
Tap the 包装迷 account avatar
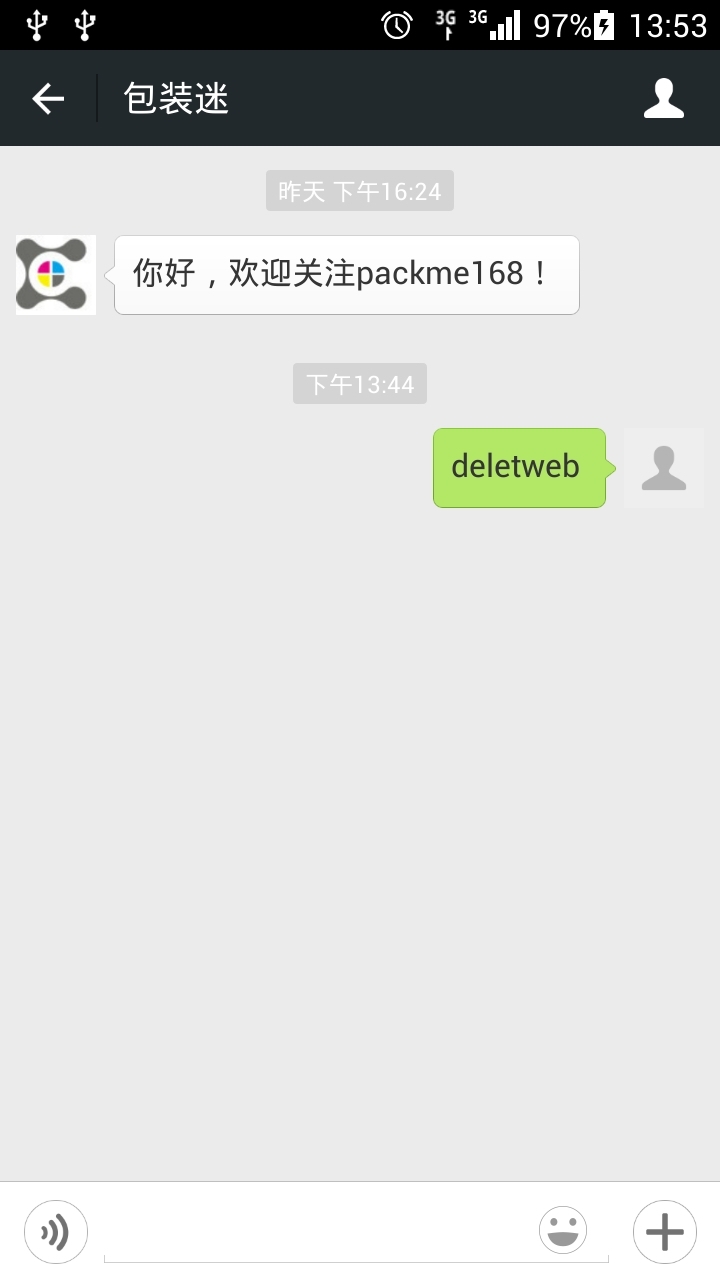point(55,274)
